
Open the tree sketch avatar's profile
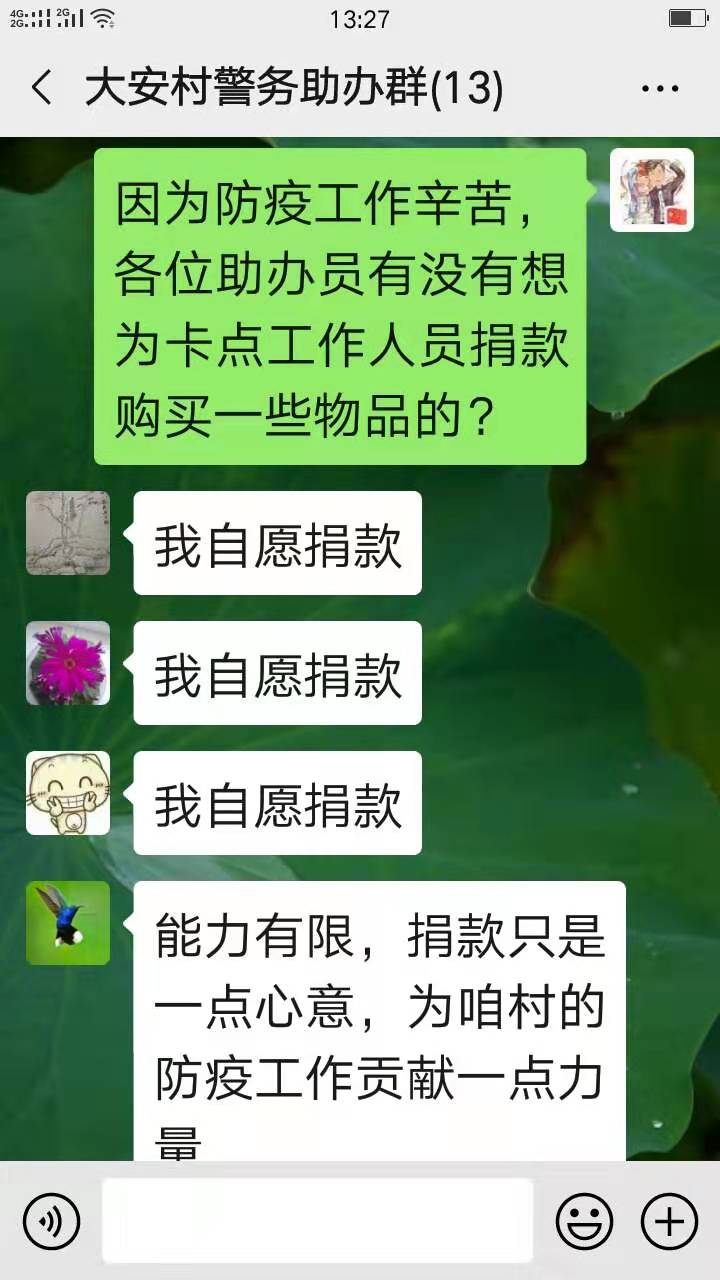tap(68, 533)
